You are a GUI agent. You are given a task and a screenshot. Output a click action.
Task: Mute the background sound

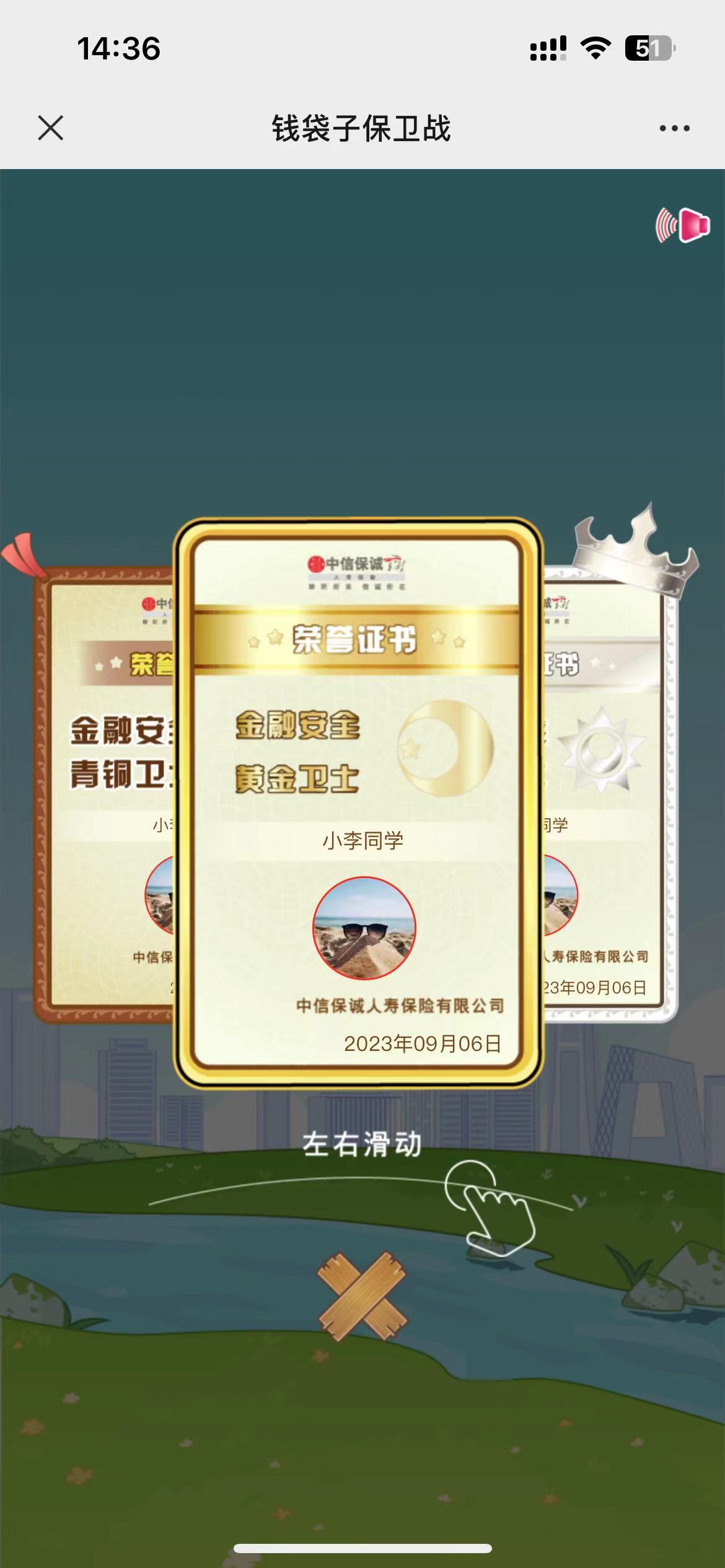(x=683, y=225)
